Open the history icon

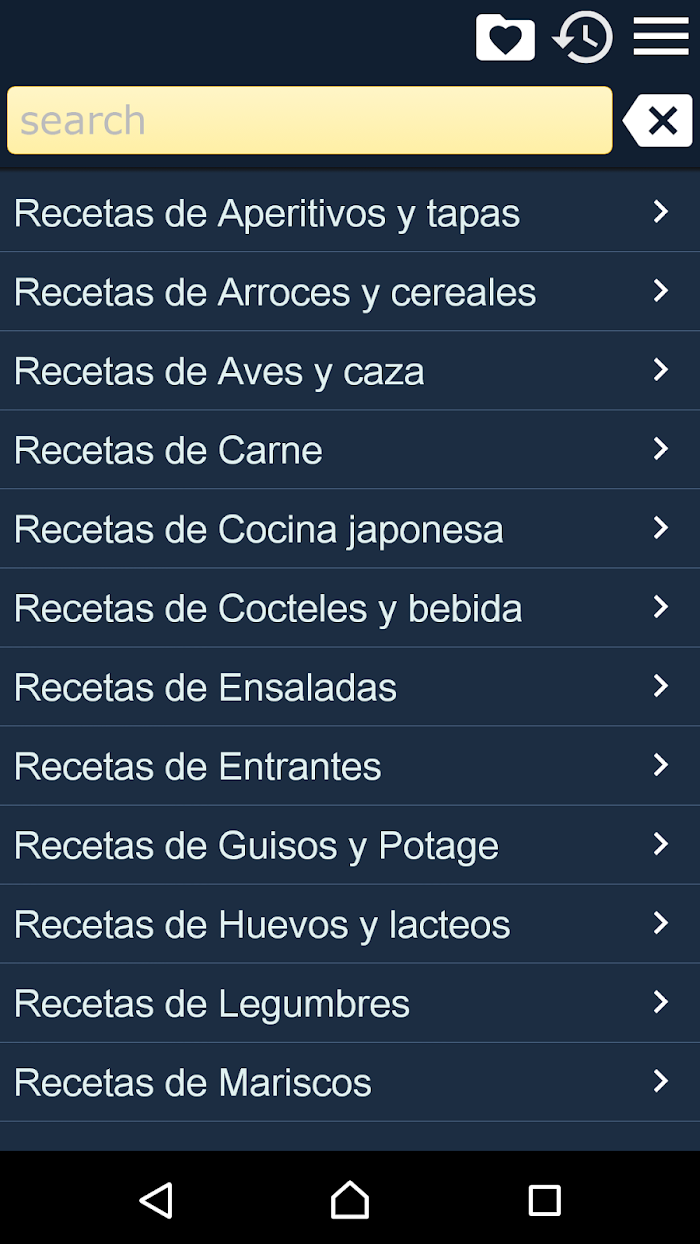[583, 38]
